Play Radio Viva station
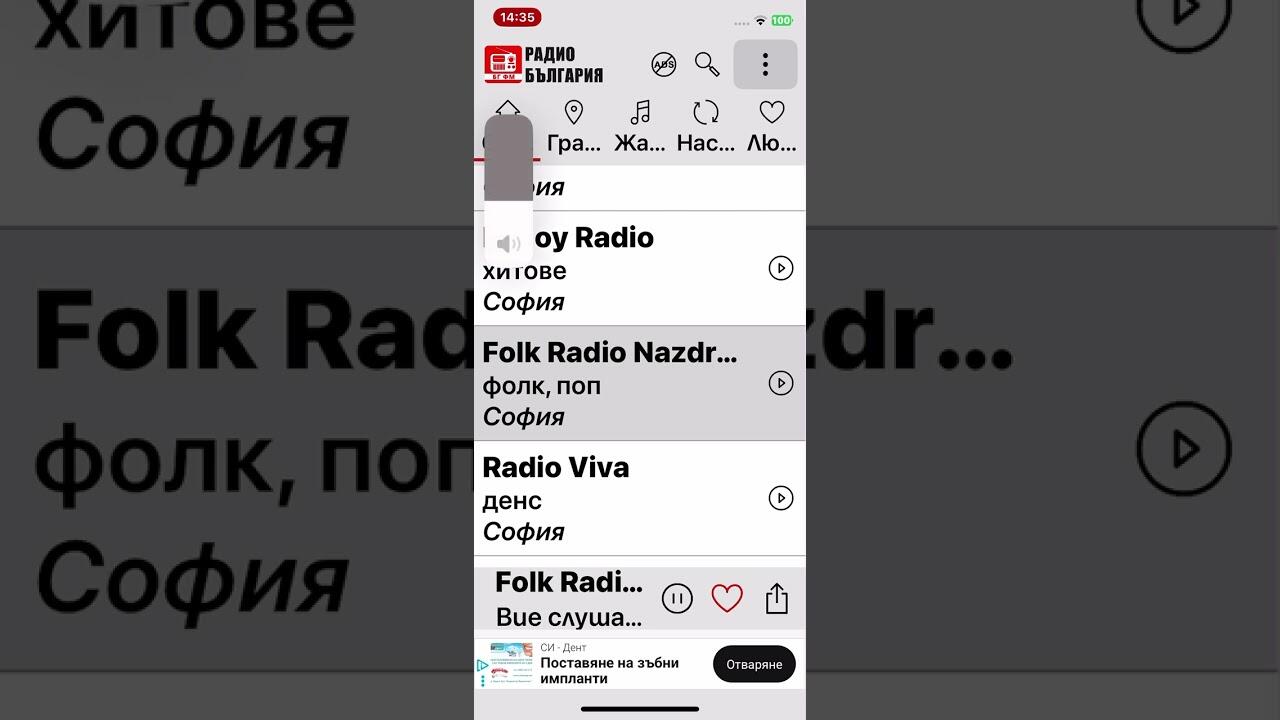 click(x=780, y=498)
